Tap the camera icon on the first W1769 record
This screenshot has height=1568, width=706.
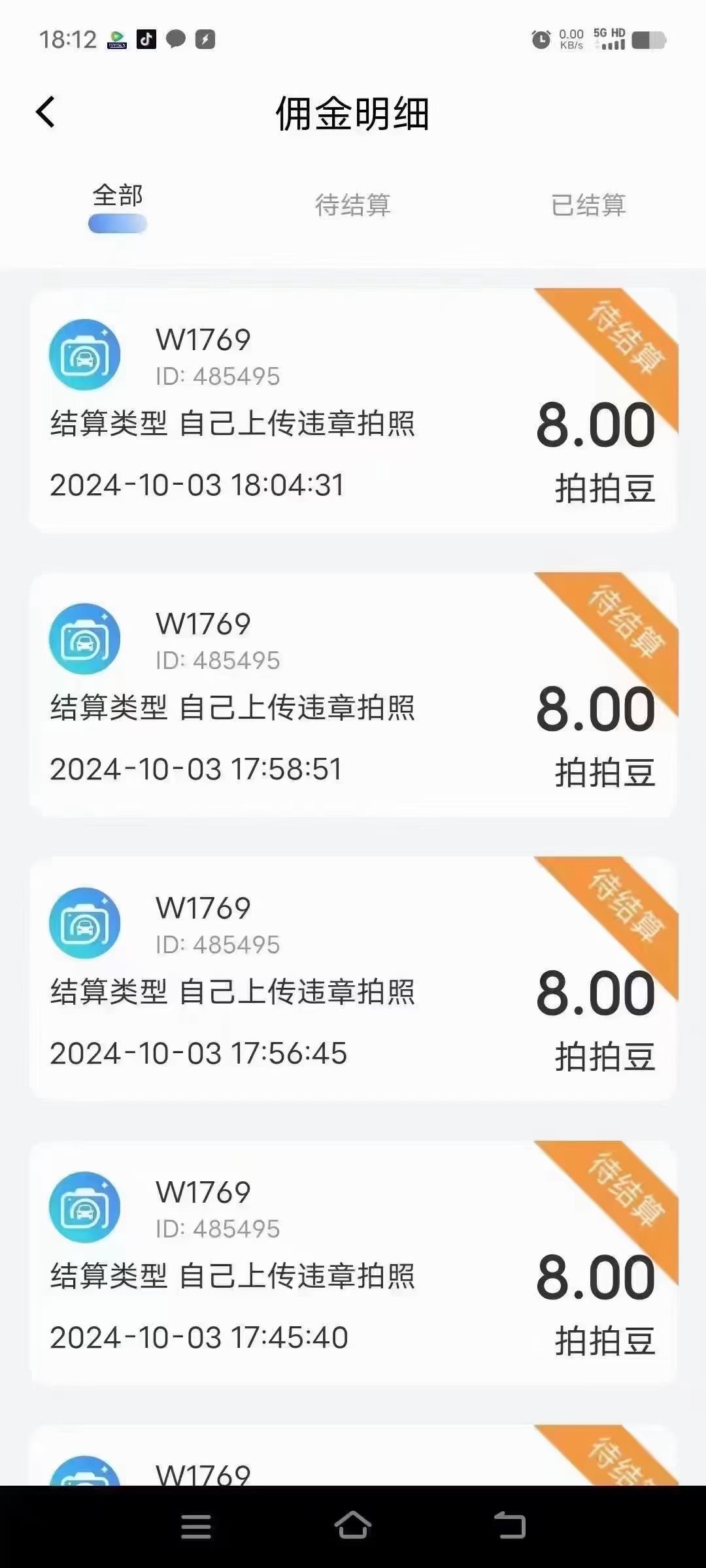click(84, 353)
